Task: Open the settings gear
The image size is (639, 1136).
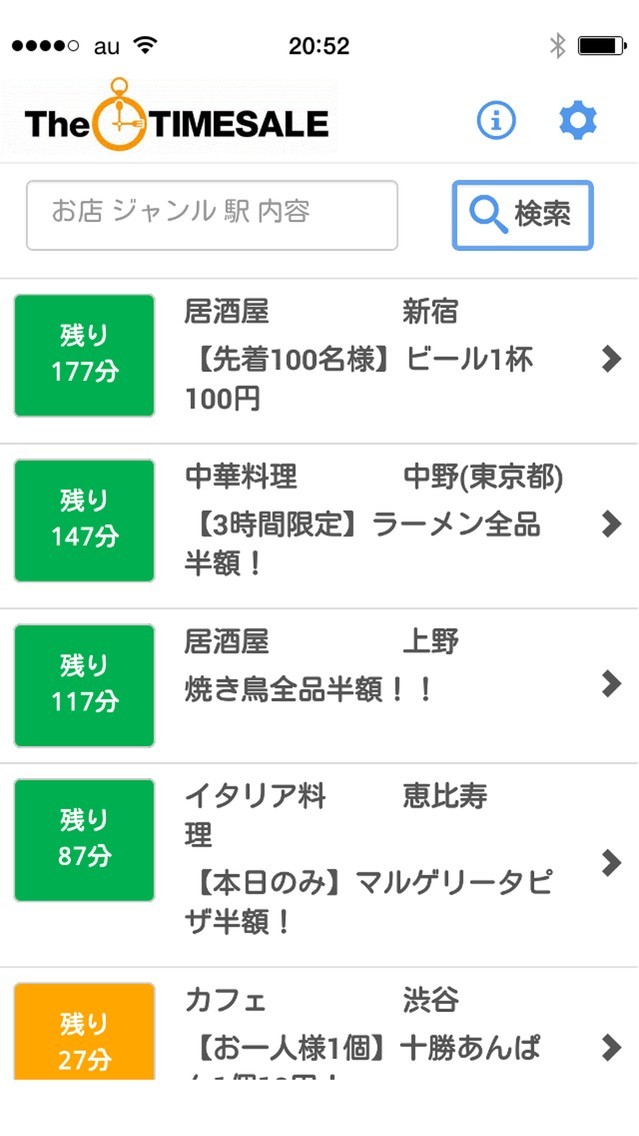Action: coord(577,121)
